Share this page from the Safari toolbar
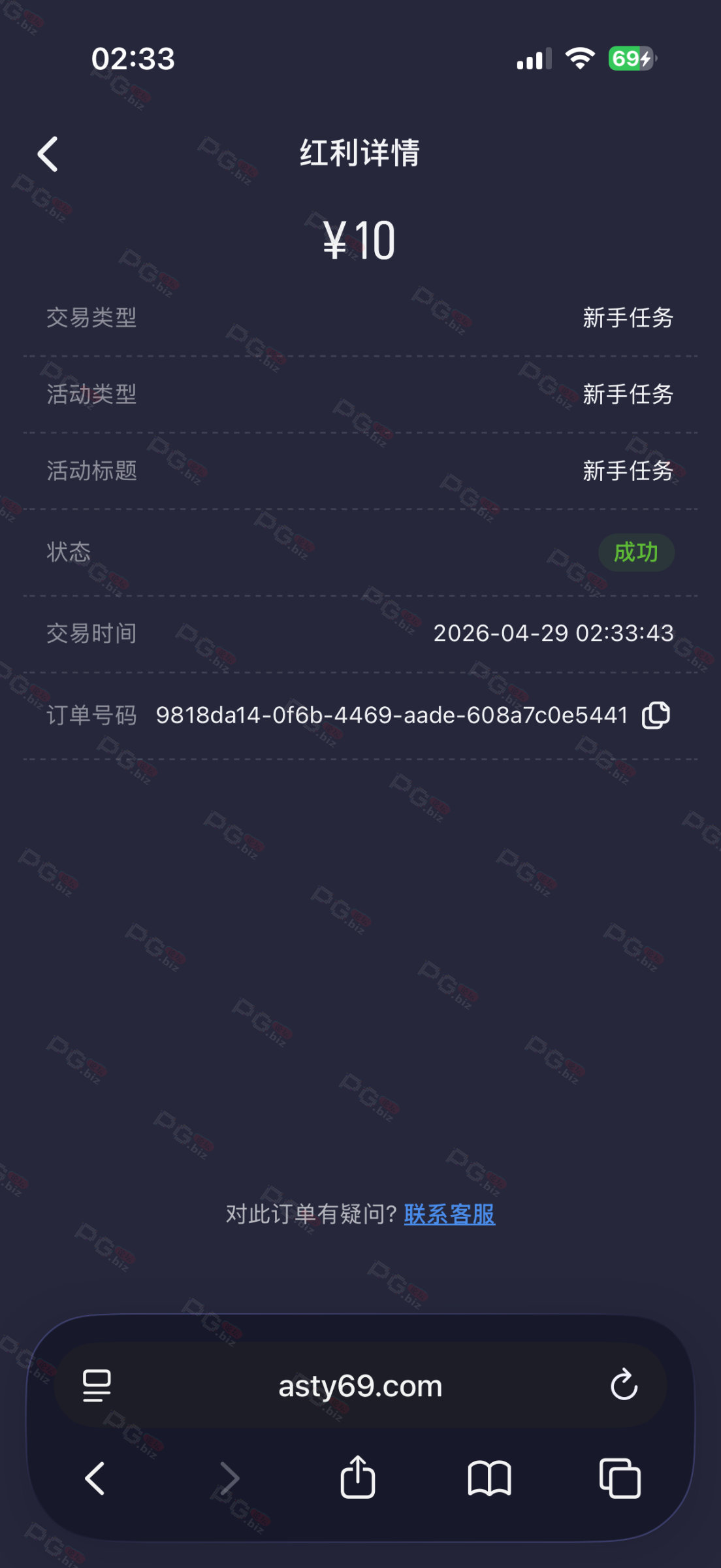Viewport: 721px width, 1568px height. (x=358, y=1477)
